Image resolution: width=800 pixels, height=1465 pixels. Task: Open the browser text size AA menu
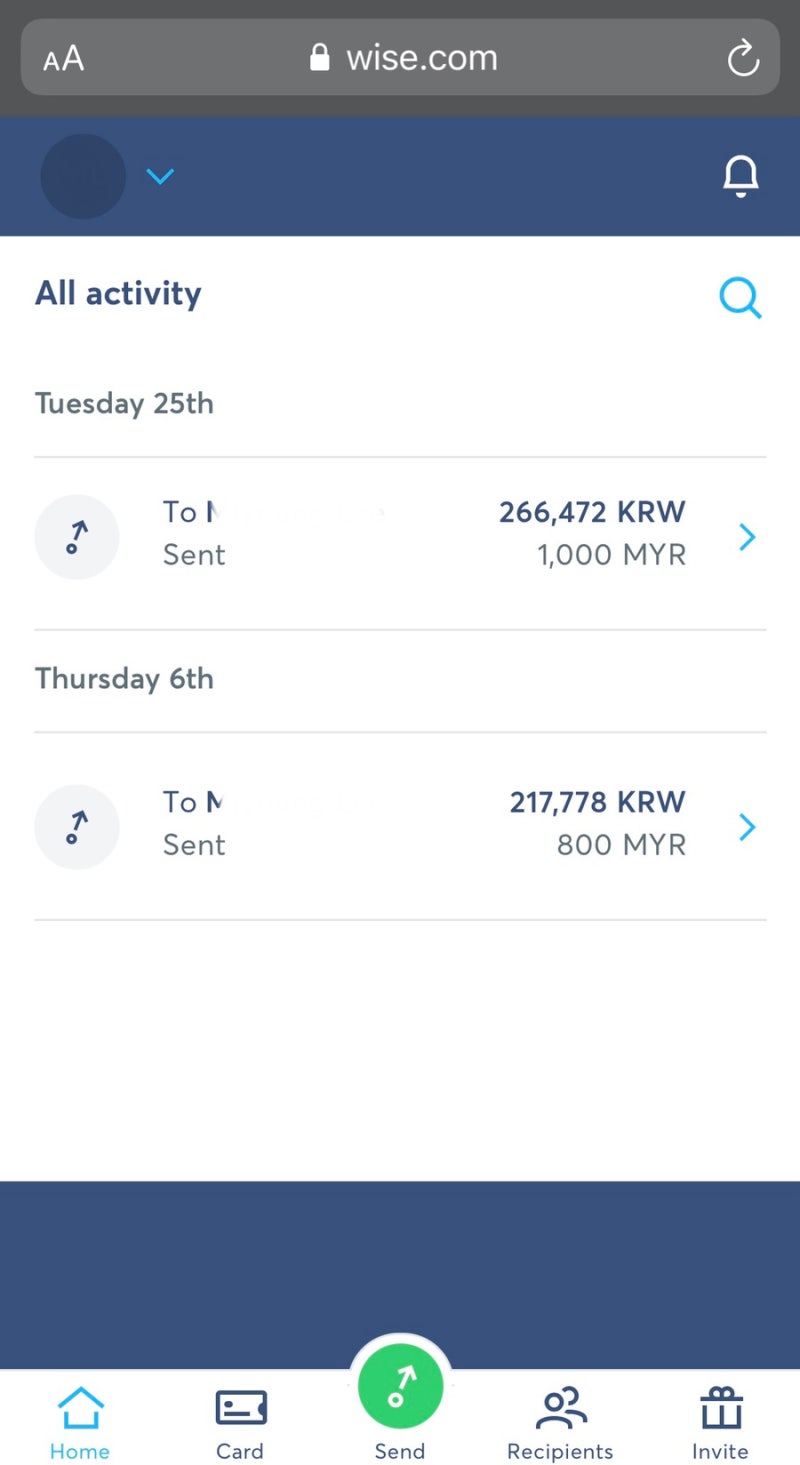click(64, 60)
